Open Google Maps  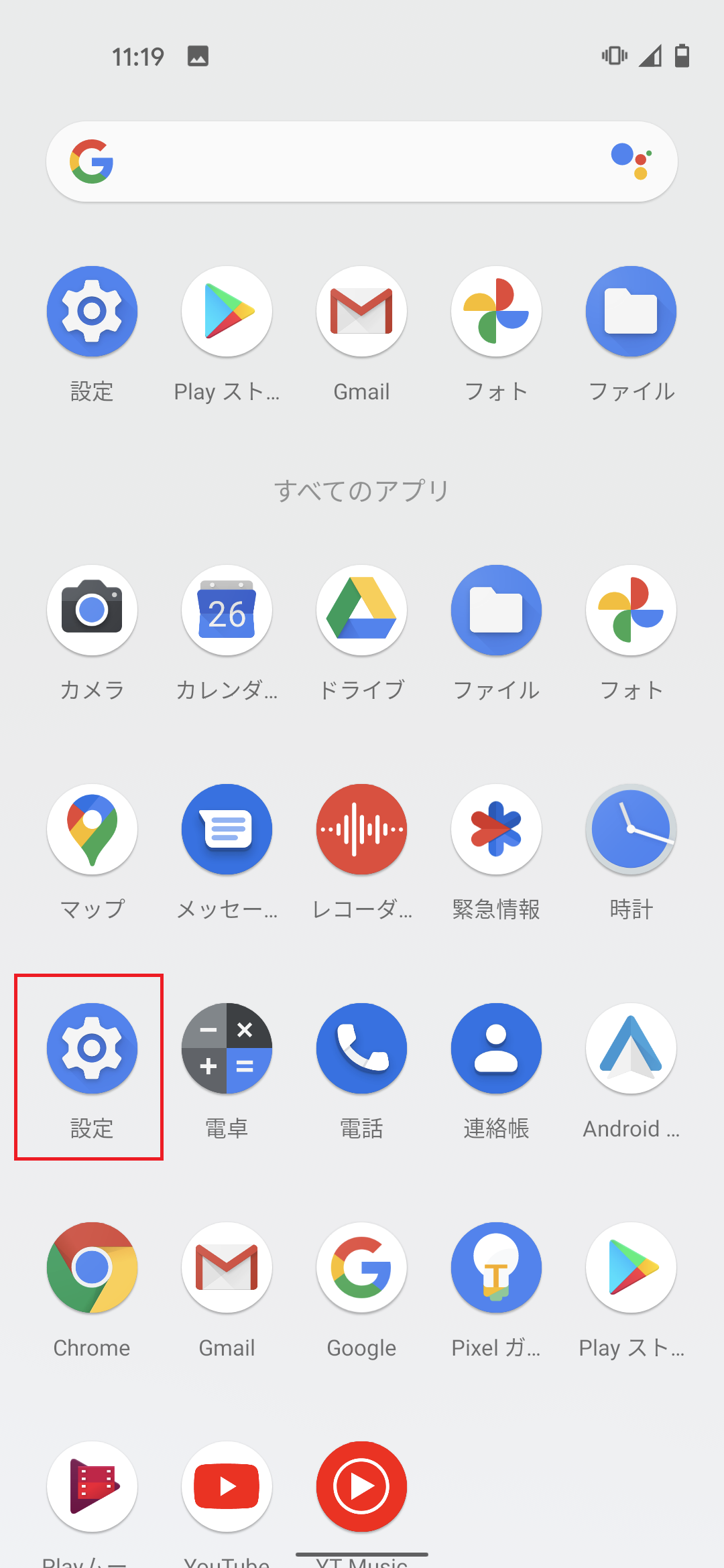pyautogui.click(x=92, y=829)
